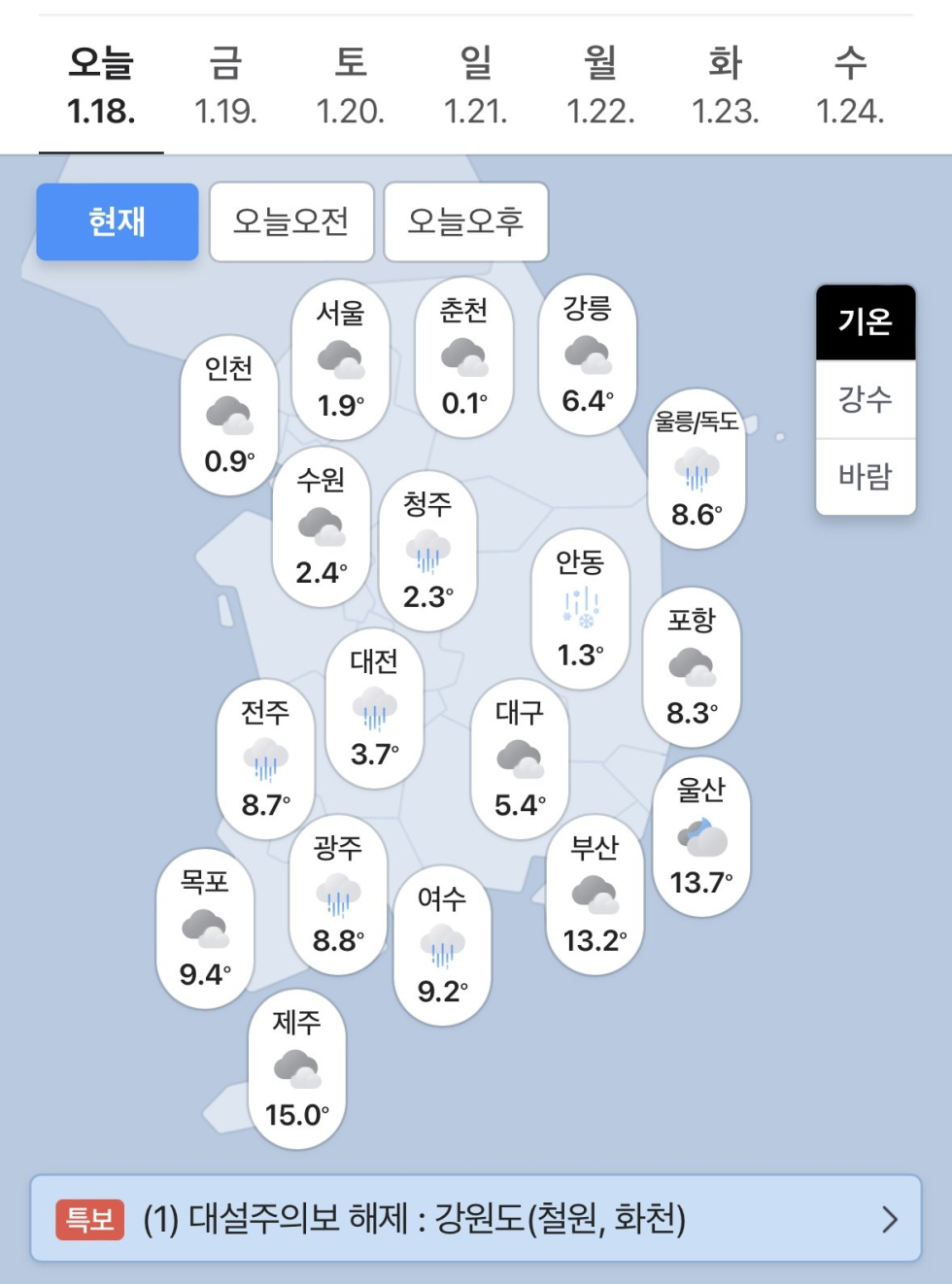Open 강릉 weather details
This screenshot has height=1284, width=952.
[587, 355]
